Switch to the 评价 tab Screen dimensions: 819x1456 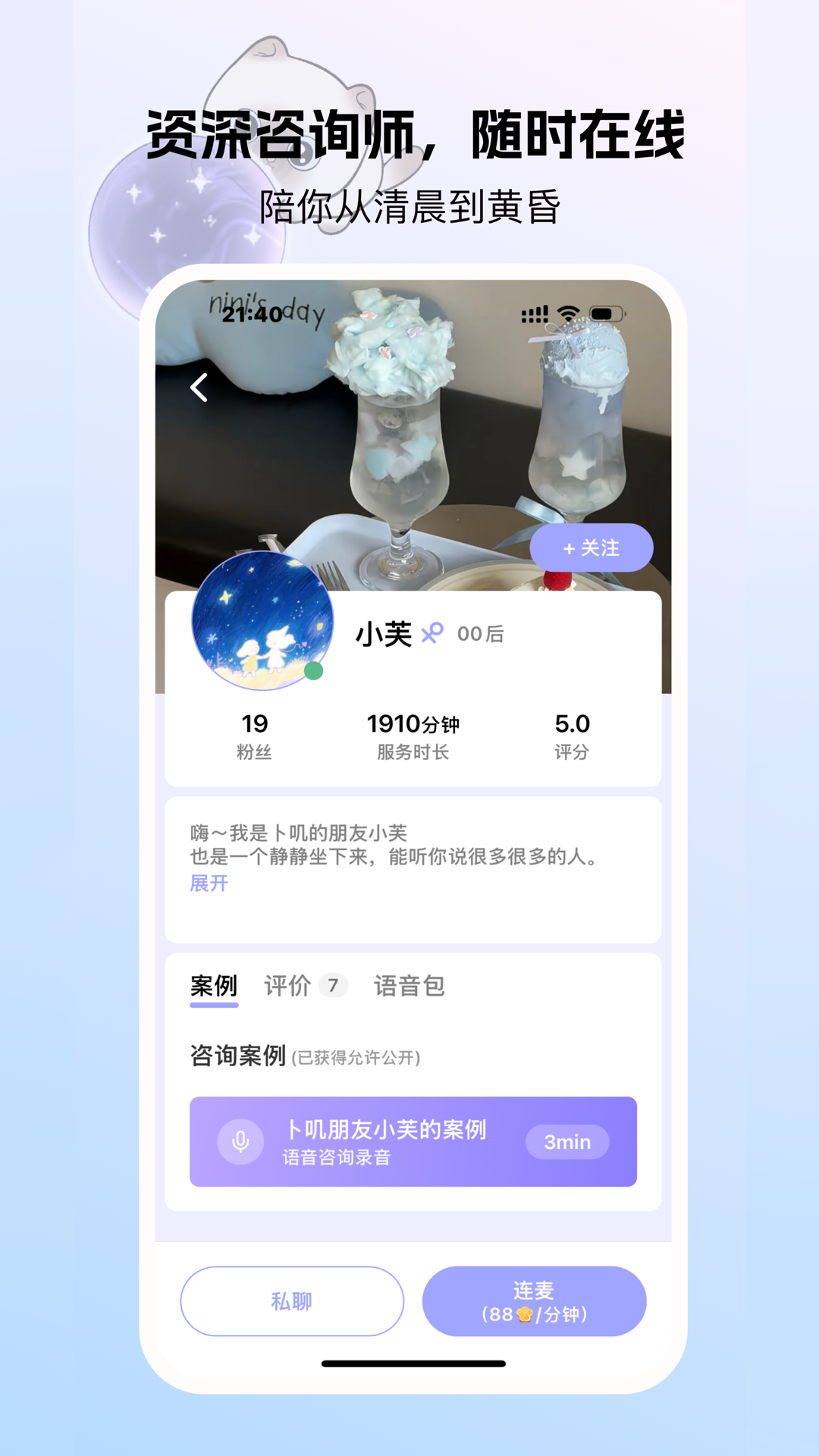click(x=288, y=986)
